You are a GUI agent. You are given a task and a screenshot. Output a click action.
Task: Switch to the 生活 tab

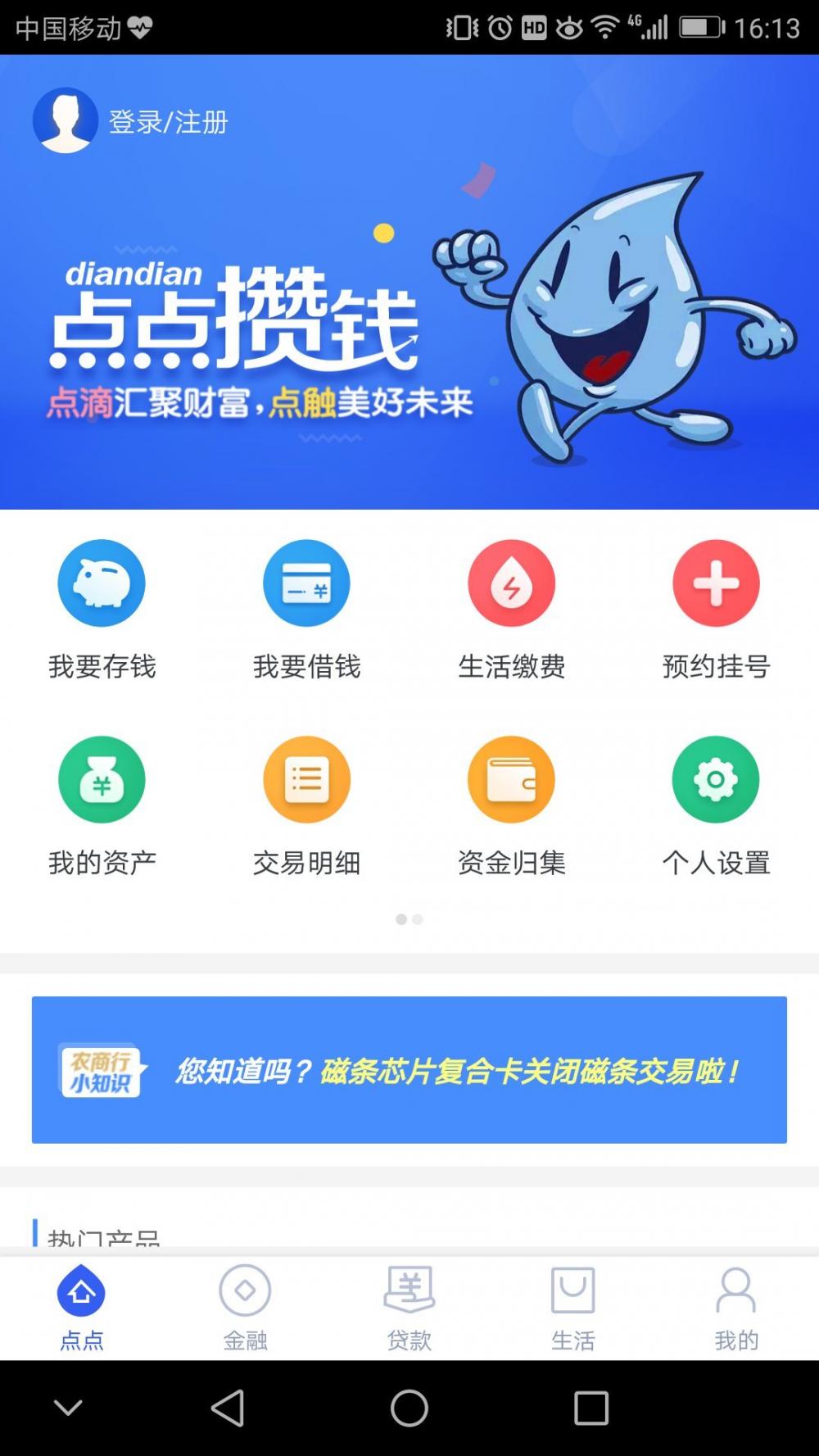tap(573, 1308)
